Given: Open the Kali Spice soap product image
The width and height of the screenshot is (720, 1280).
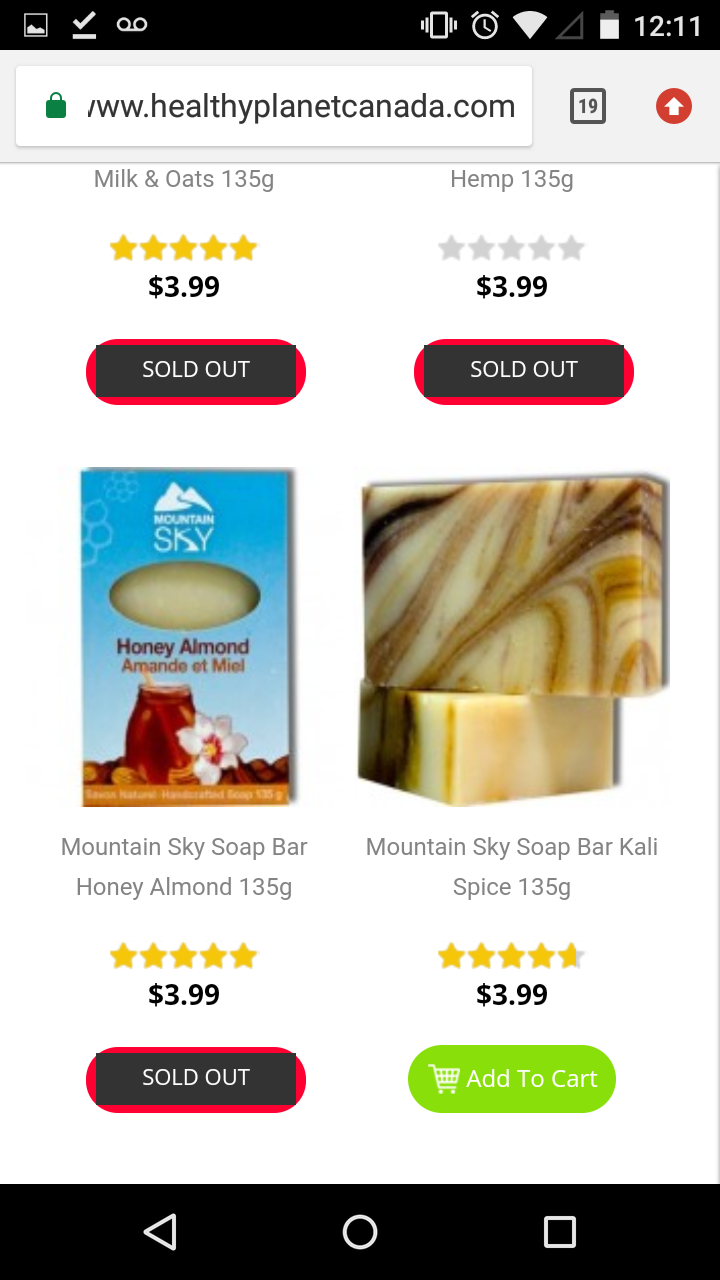Looking at the screenshot, I should (512, 637).
